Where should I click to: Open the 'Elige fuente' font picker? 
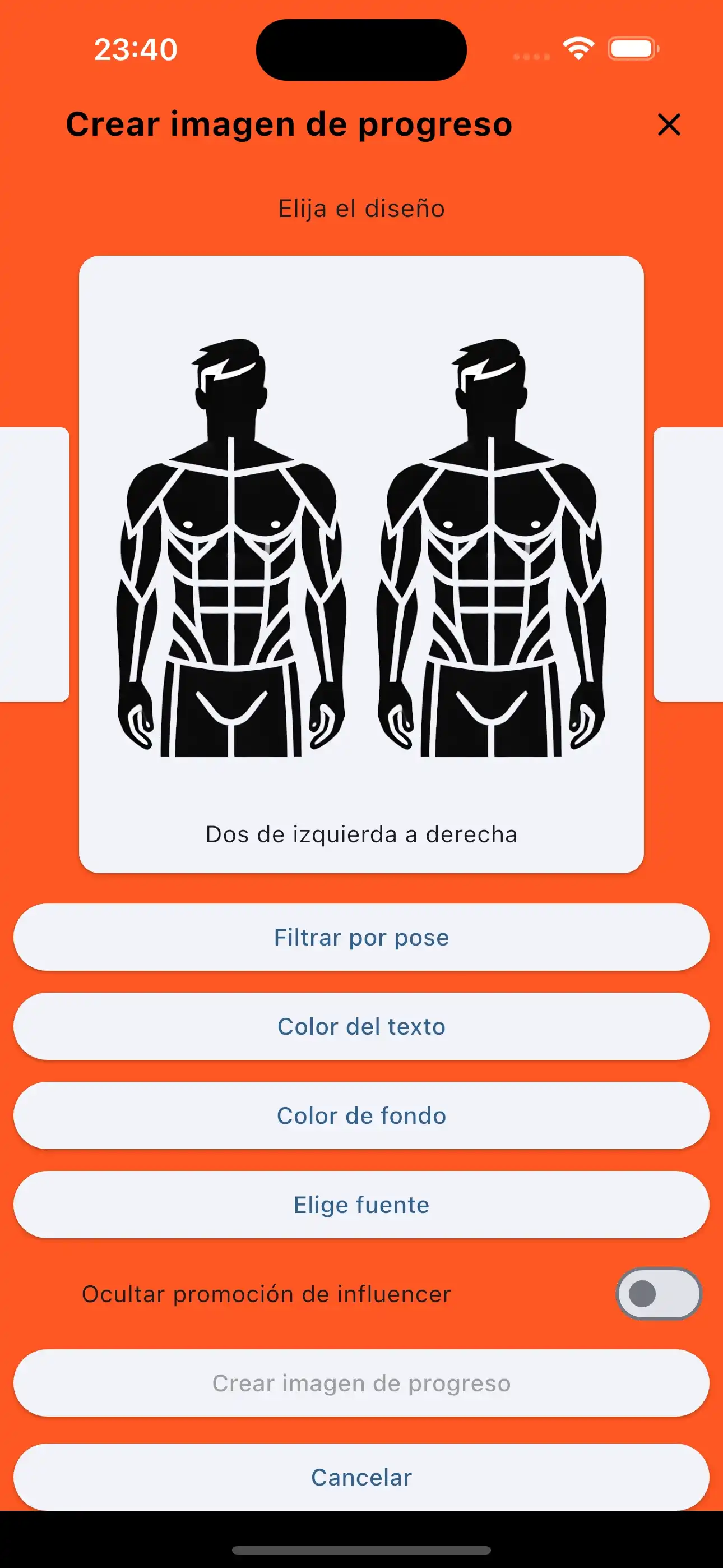(361, 1204)
